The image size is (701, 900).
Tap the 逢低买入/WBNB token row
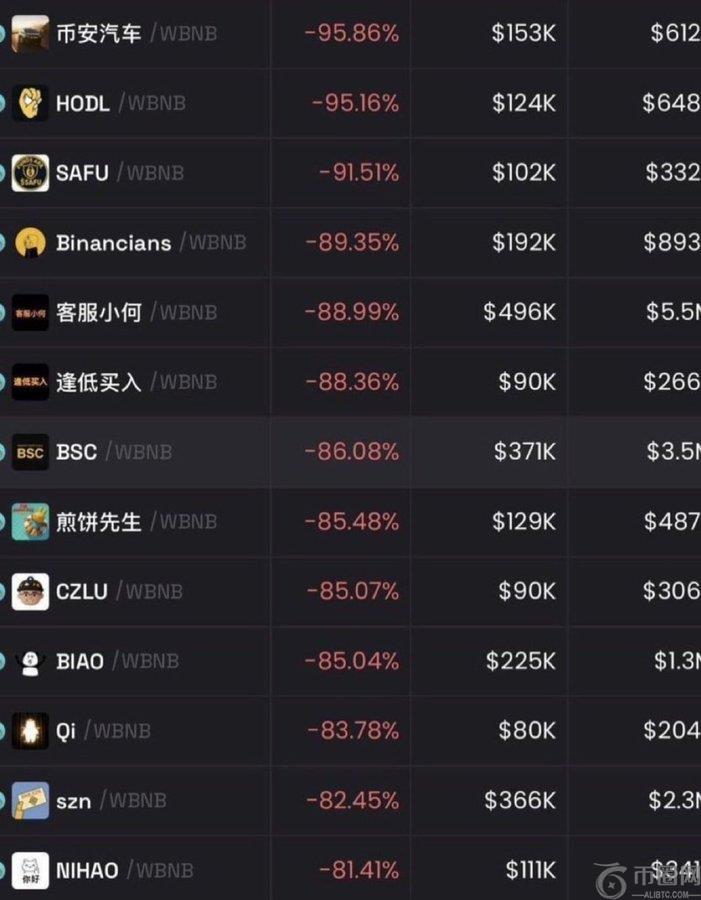click(98, 382)
